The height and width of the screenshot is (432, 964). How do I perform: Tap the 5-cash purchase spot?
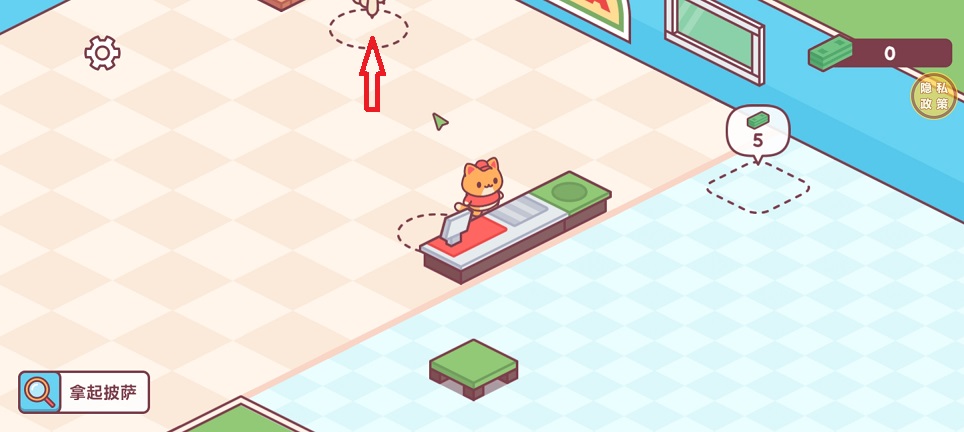(x=758, y=186)
